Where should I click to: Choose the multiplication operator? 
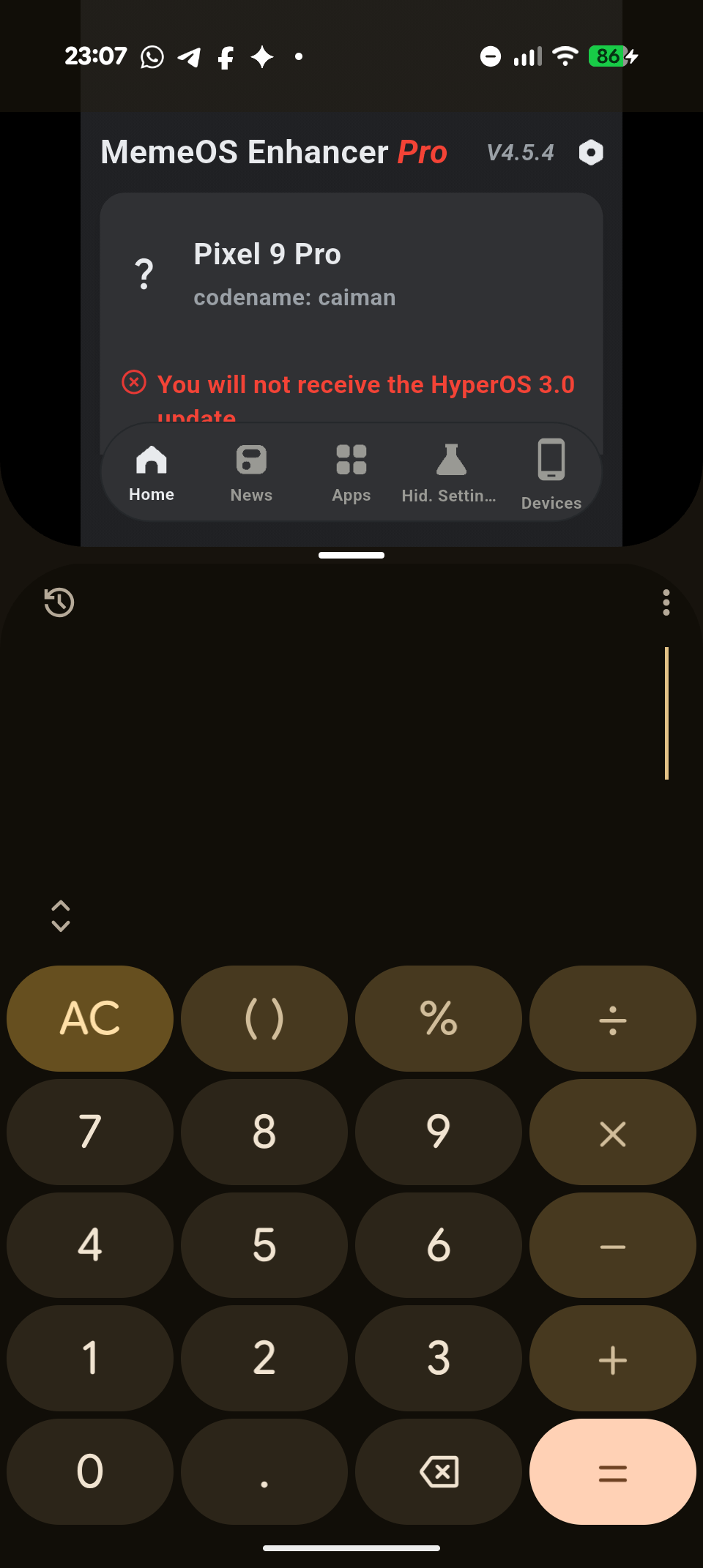pyautogui.click(x=613, y=1132)
